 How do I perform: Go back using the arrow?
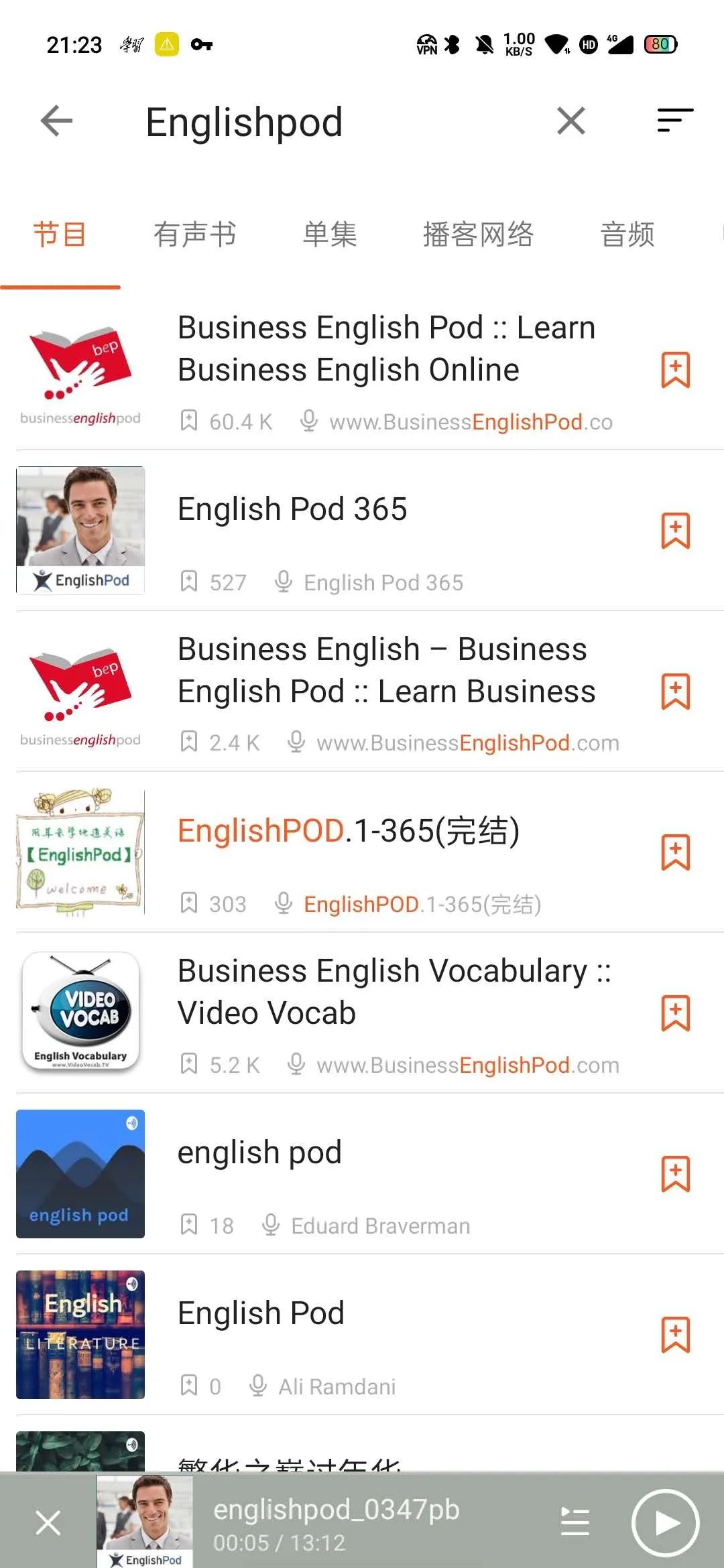[x=56, y=121]
